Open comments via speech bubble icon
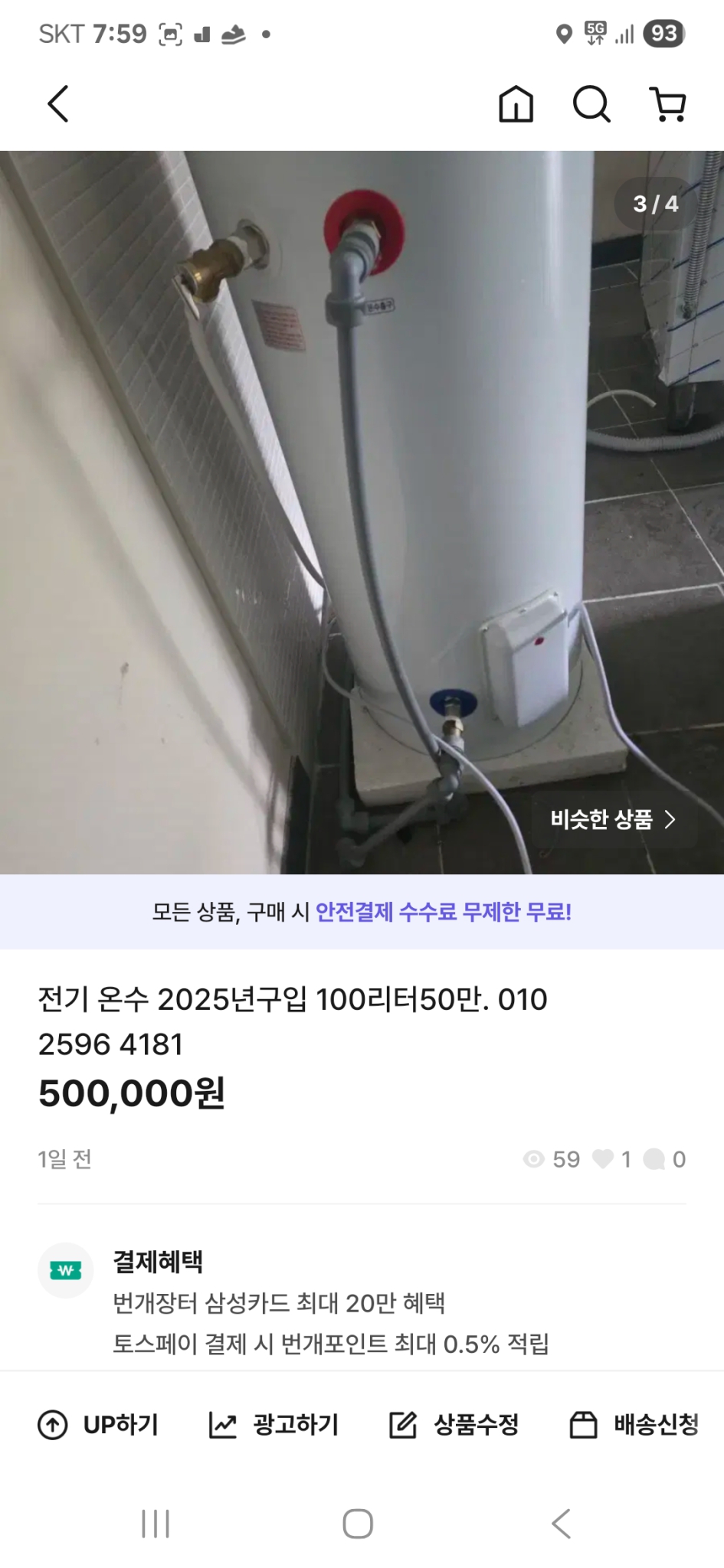The height and width of the screenshot is (1568, 724). click(x=657, y=1159)
